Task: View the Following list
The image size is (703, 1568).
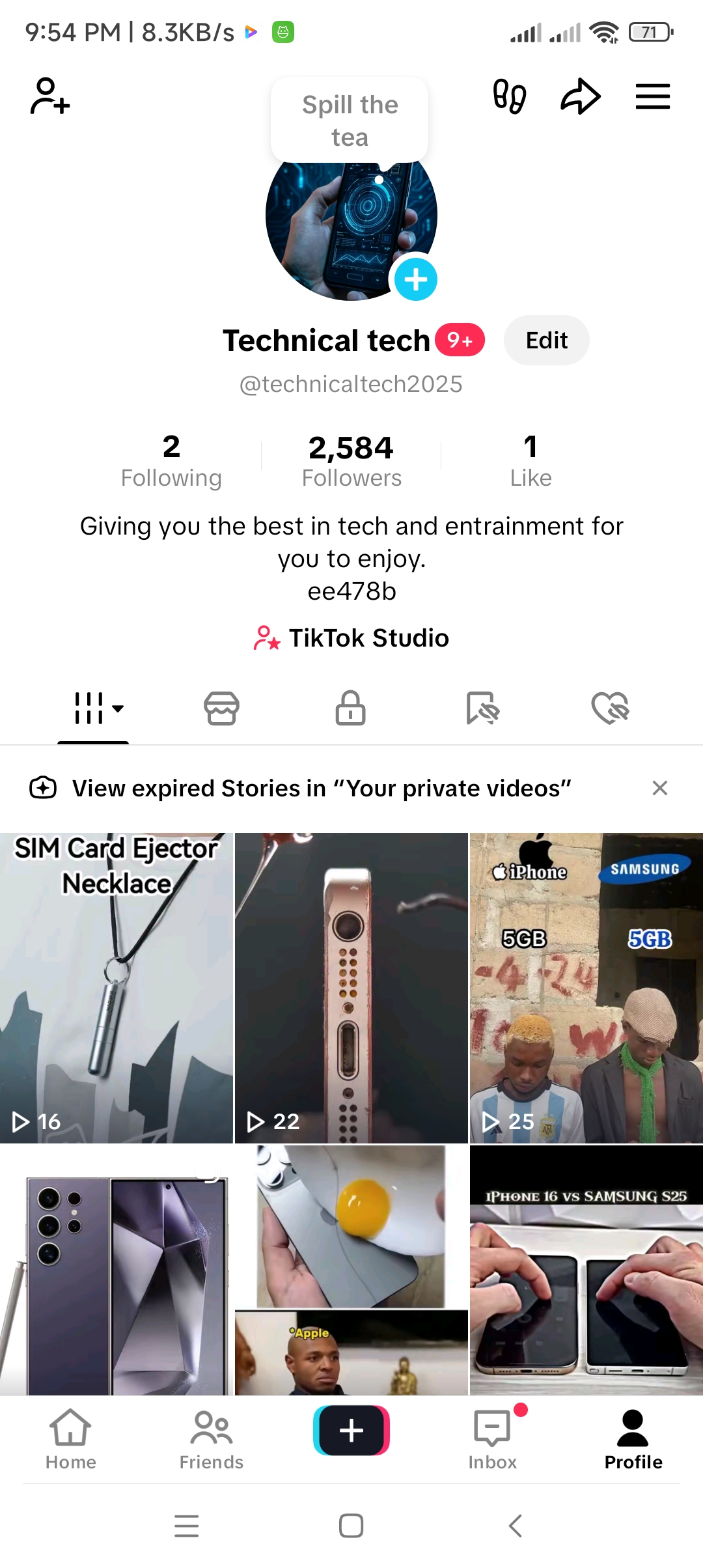Action: point(171,460)
